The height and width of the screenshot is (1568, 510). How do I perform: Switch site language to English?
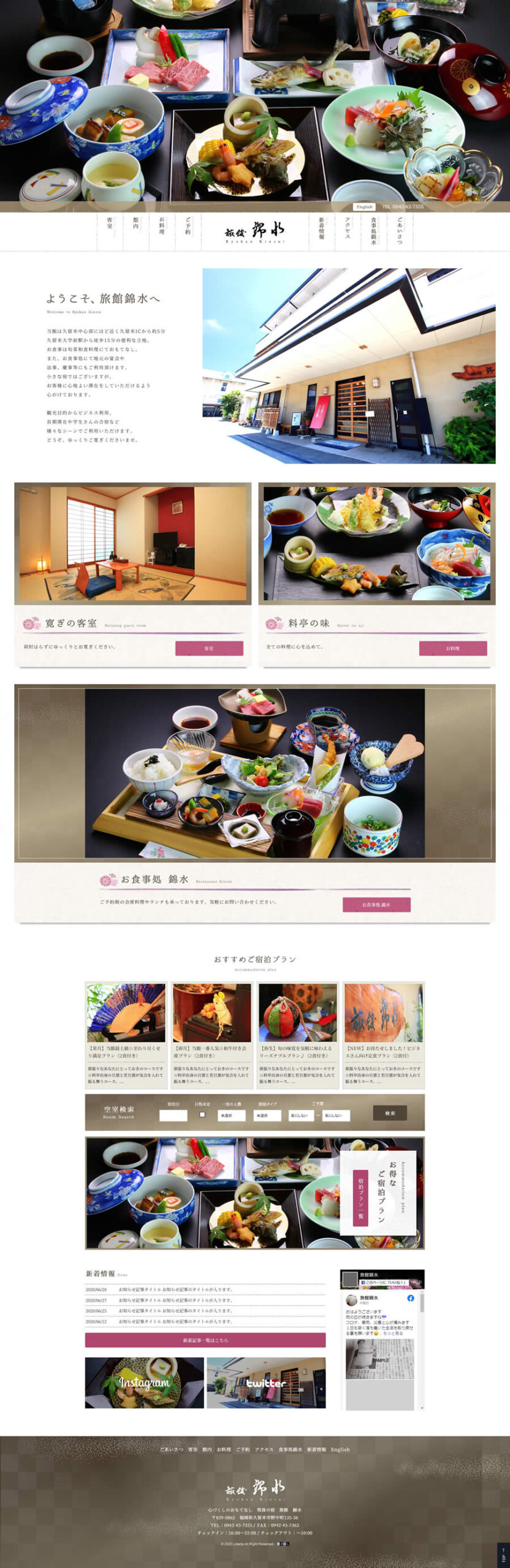[364, 206]
